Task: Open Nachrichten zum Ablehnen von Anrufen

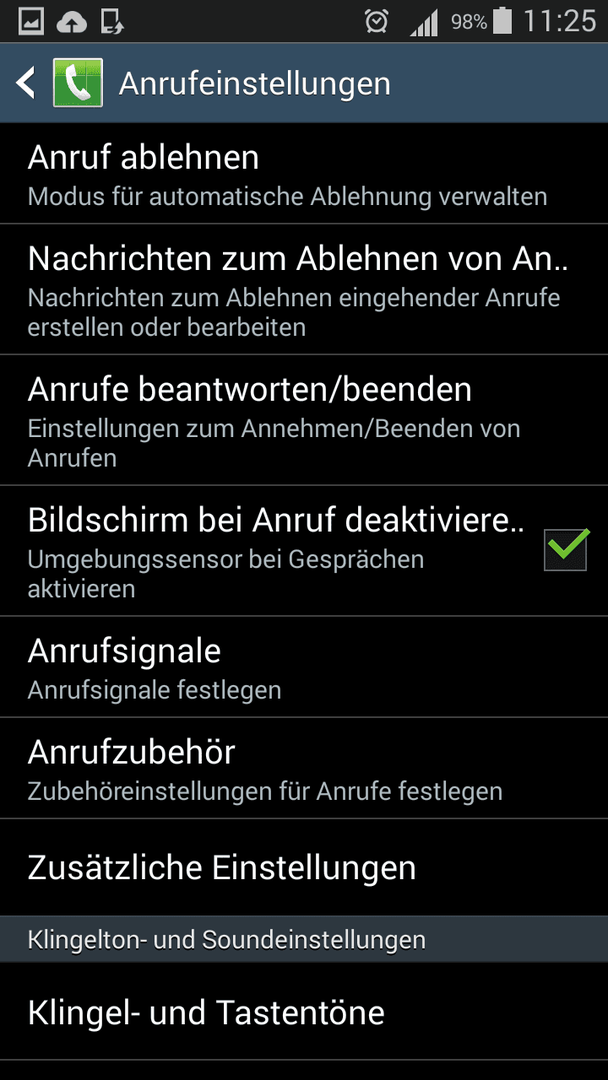Action: click(304, 289)
